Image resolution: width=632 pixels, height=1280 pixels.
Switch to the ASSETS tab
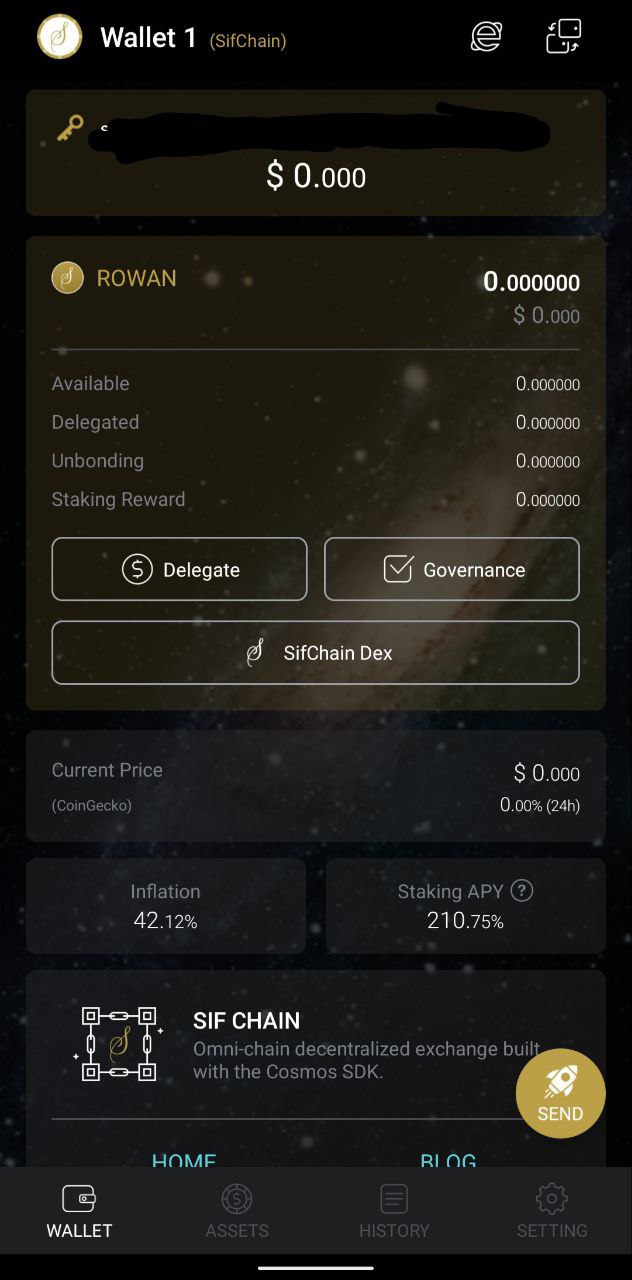click(x=237, y=1210)
